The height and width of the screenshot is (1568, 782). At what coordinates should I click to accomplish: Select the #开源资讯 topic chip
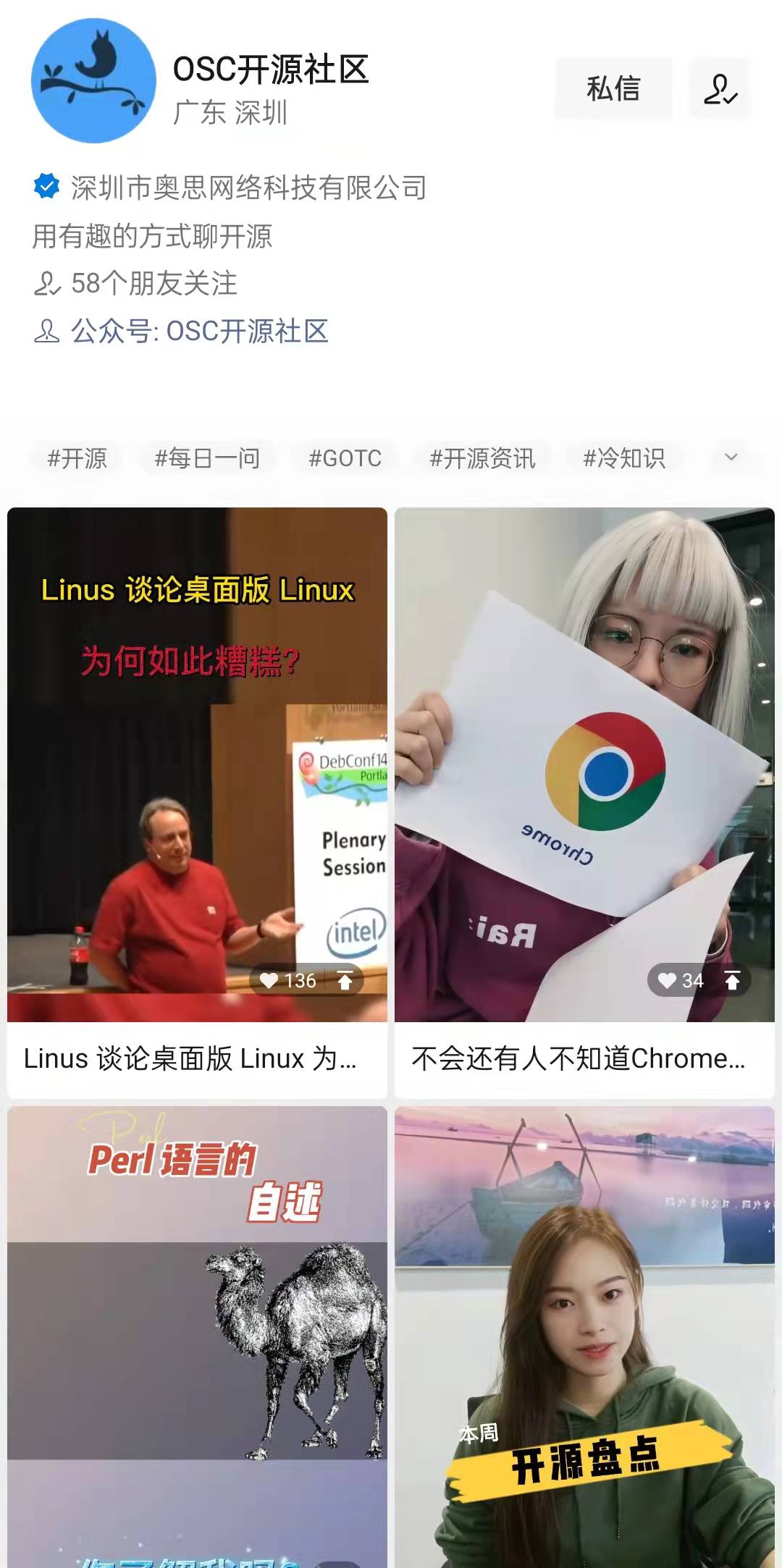point(482,458)
